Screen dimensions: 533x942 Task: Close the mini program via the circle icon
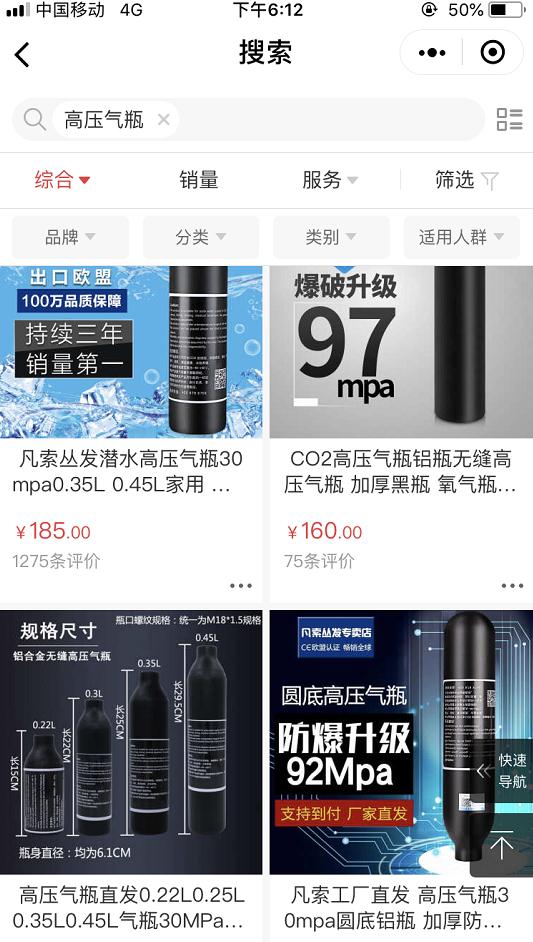[493, 52]
